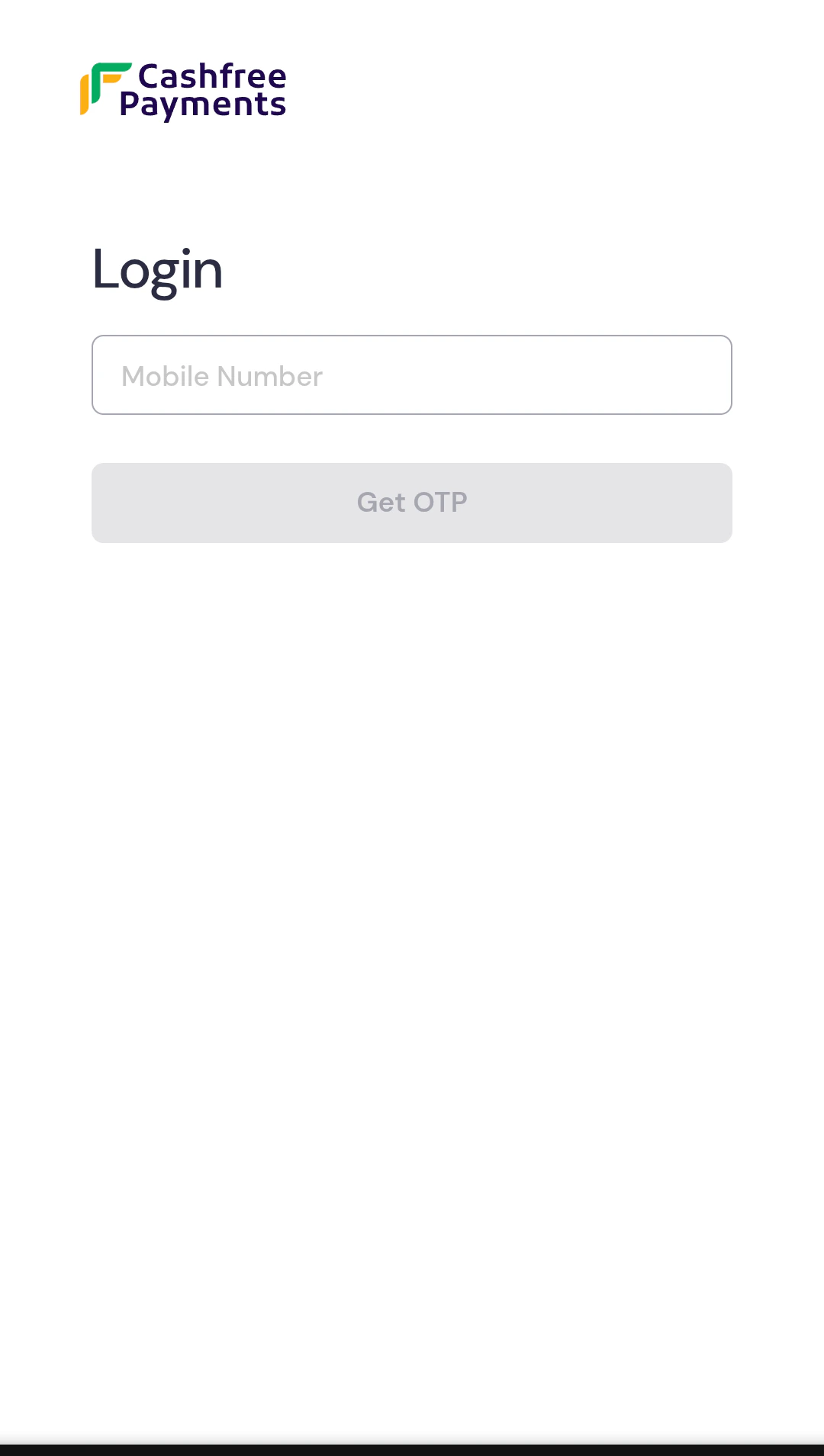Click the disabled Get OTP control
The height and width of the screenshot is (1456, 824).
tap(412, 502)
